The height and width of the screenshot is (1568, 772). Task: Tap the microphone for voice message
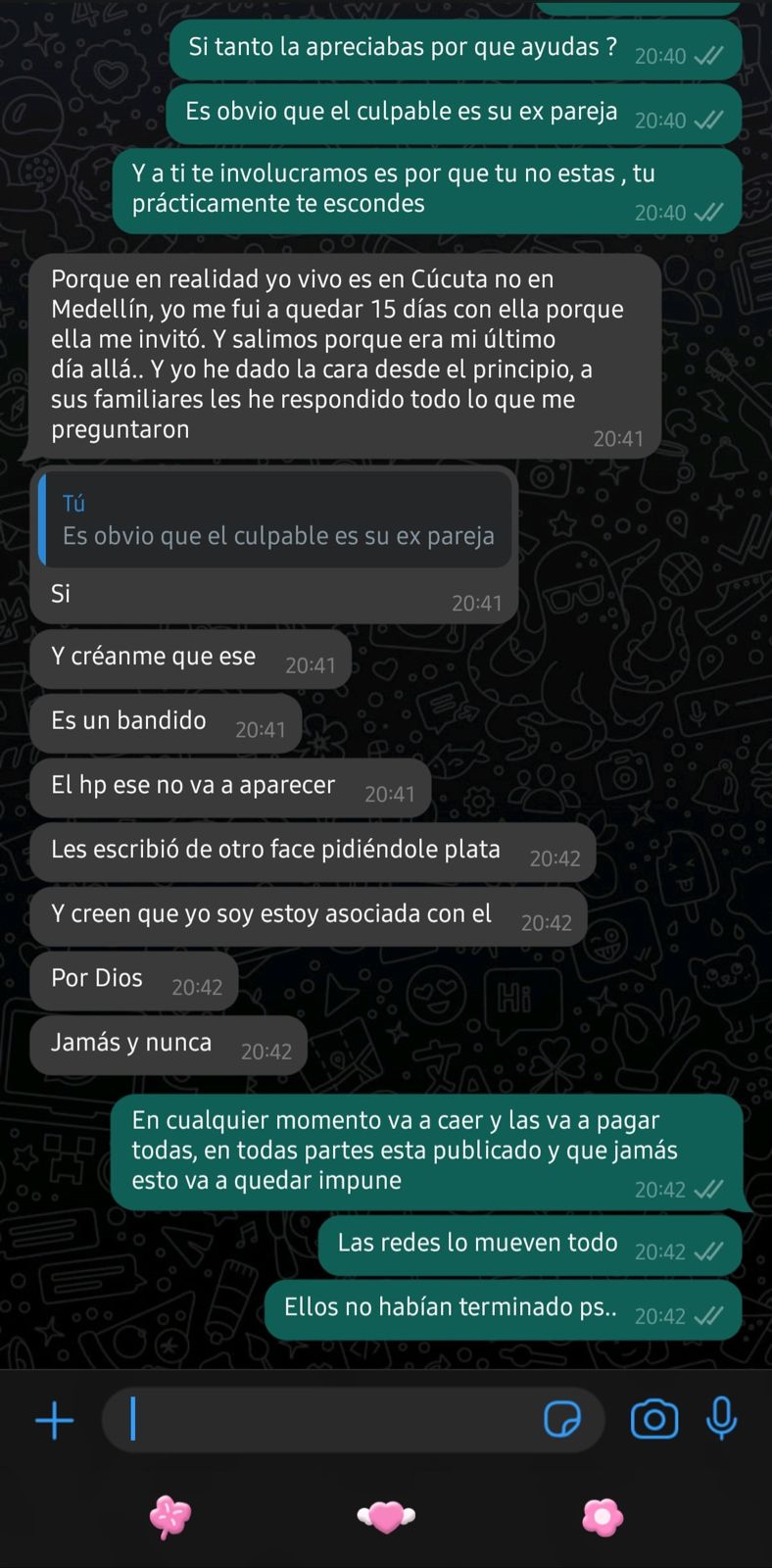point(722,1419)
